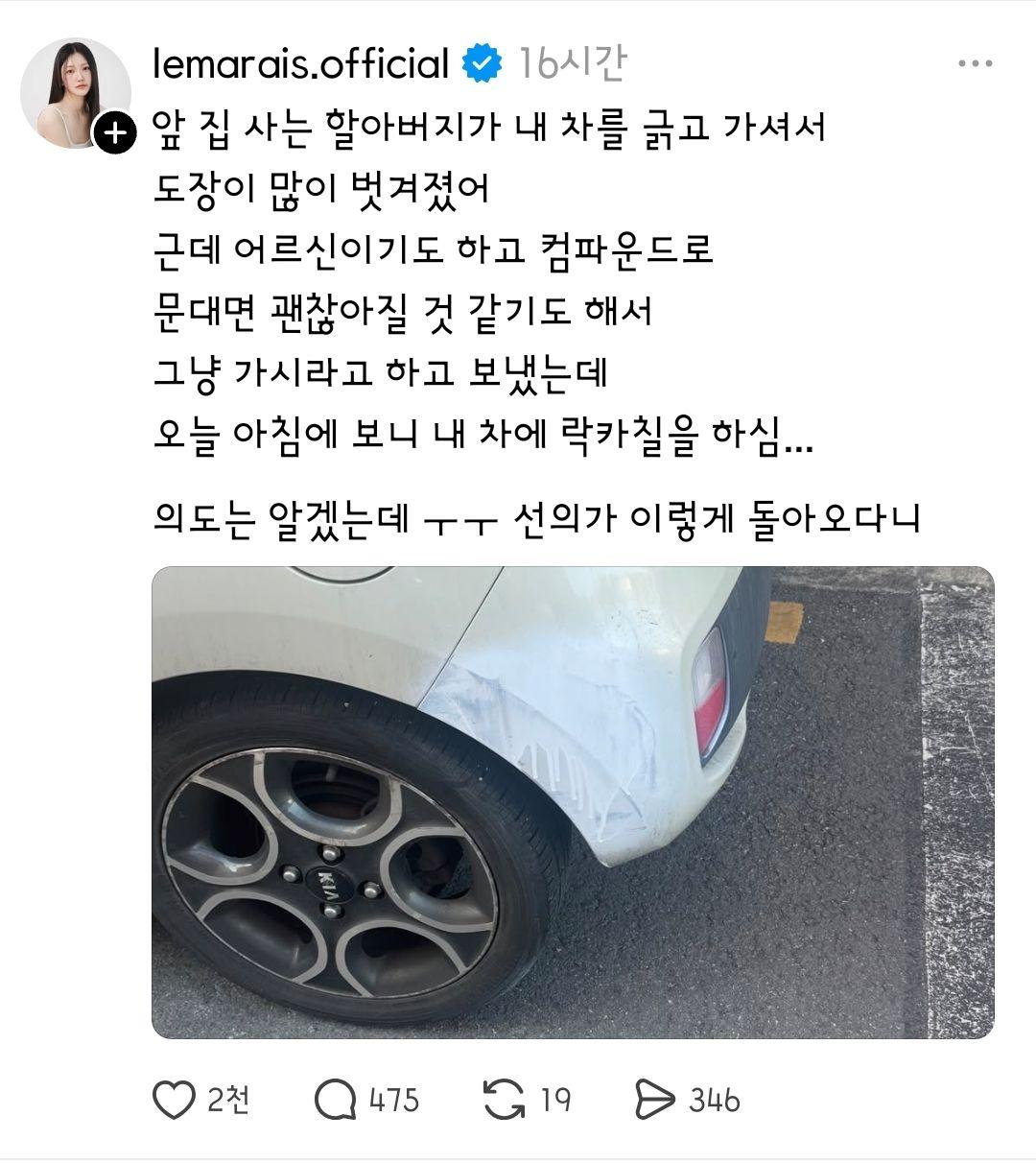Follow lemarais.official with the plus badge
The width and height of the screenshot is (1036, 1163).
click(115, 131)
